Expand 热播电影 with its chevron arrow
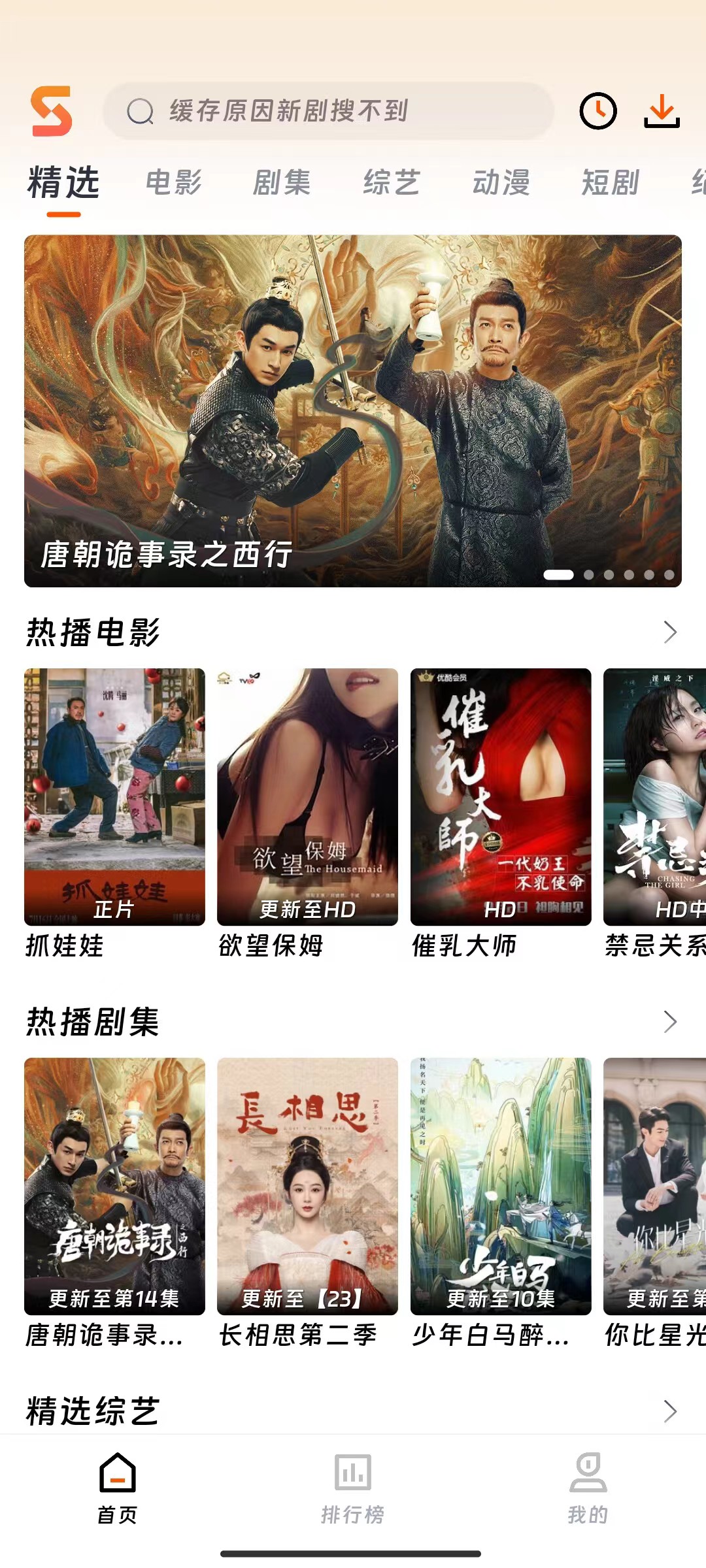 pos(670,632)
